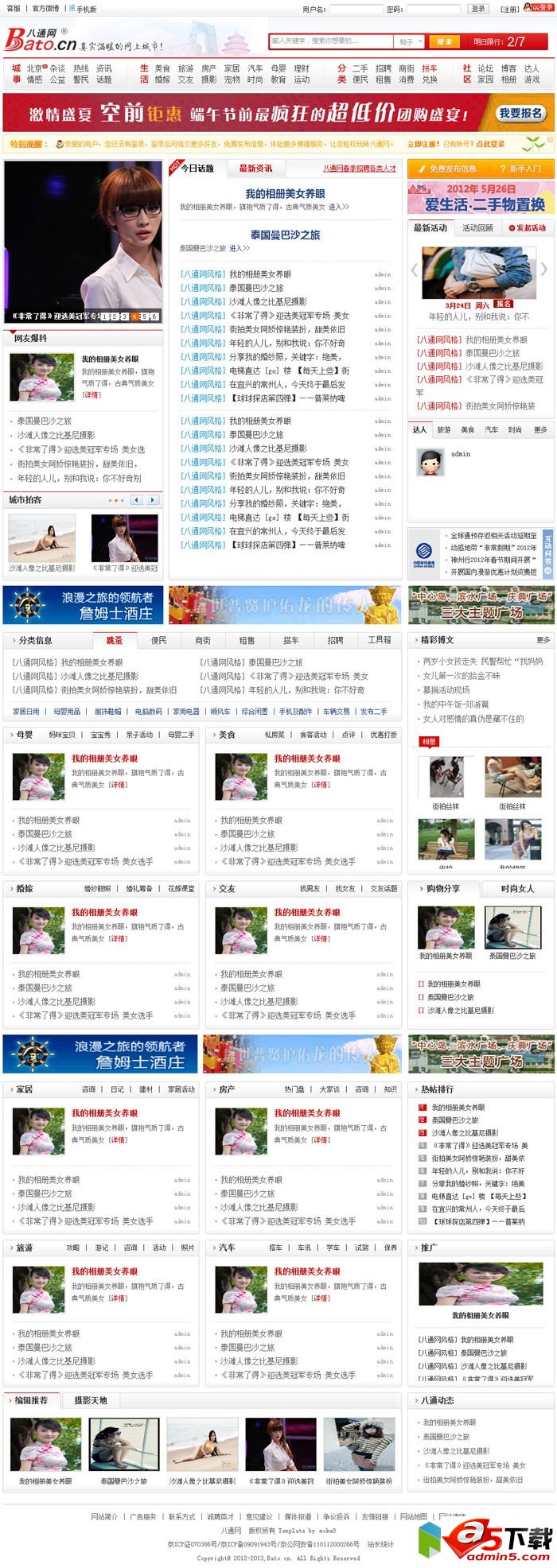Open the 手机版 mobile version link
Screen dimensions: 557x1568
(x=85, y=9)
